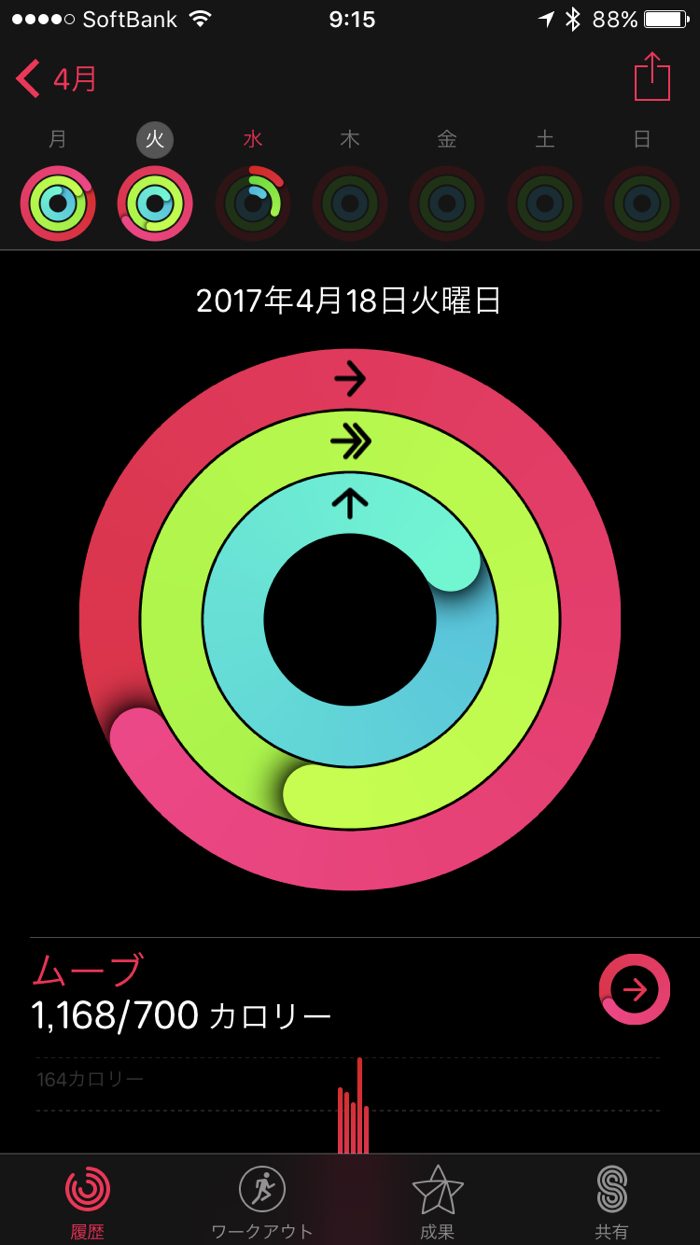Select Thursday (木) activity rings

point(350,203)
